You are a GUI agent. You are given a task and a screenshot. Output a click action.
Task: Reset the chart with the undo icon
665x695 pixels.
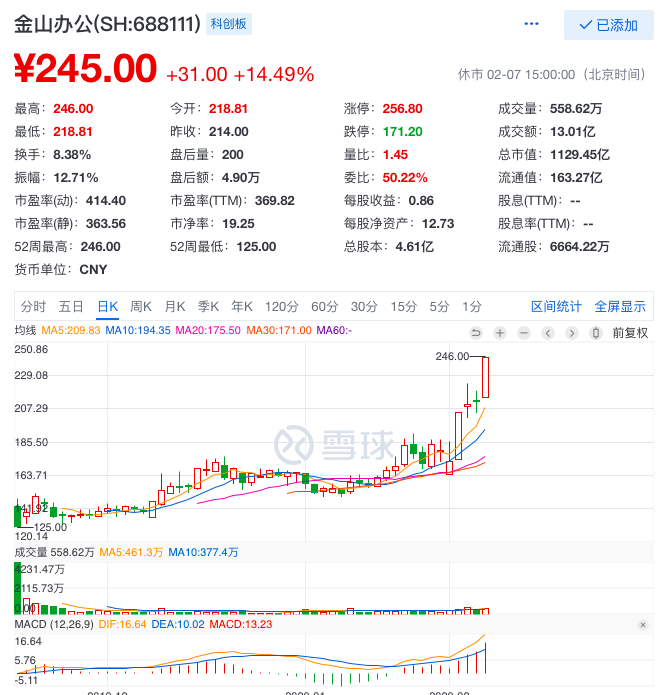(476, 332)
